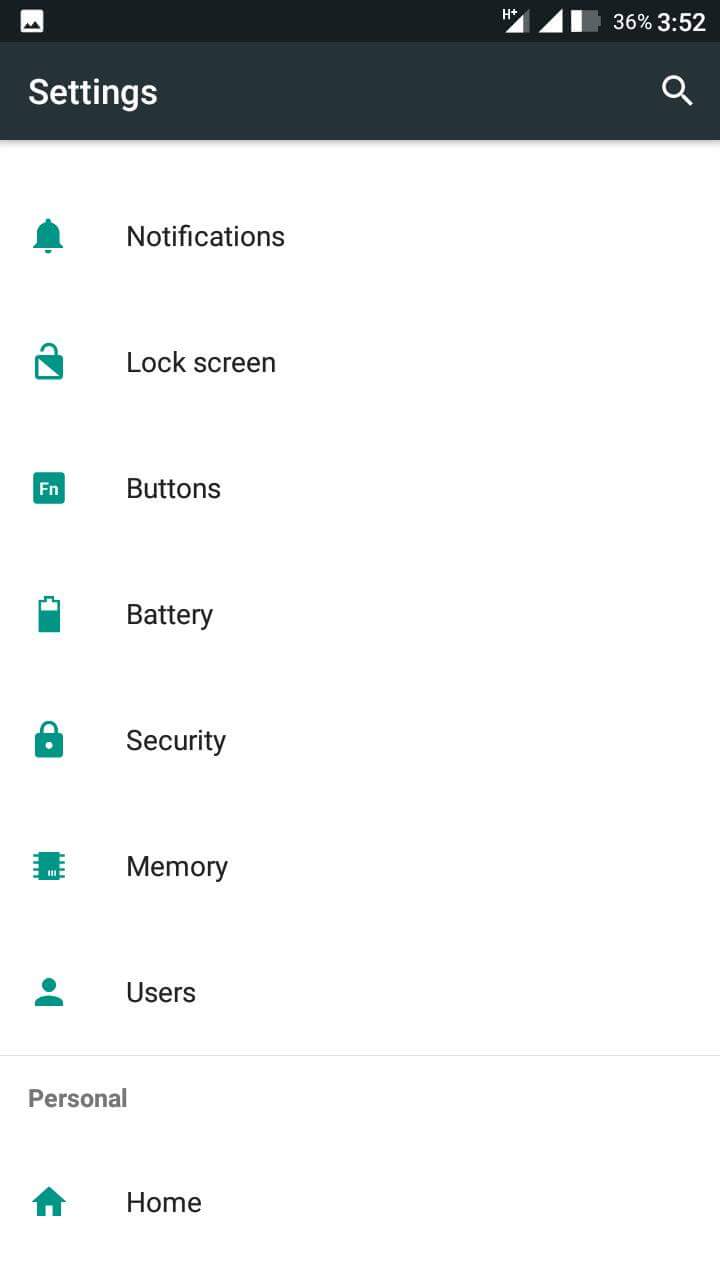View Battery settings
Viewport: 720px width, 1280px height.
[360, 614]
